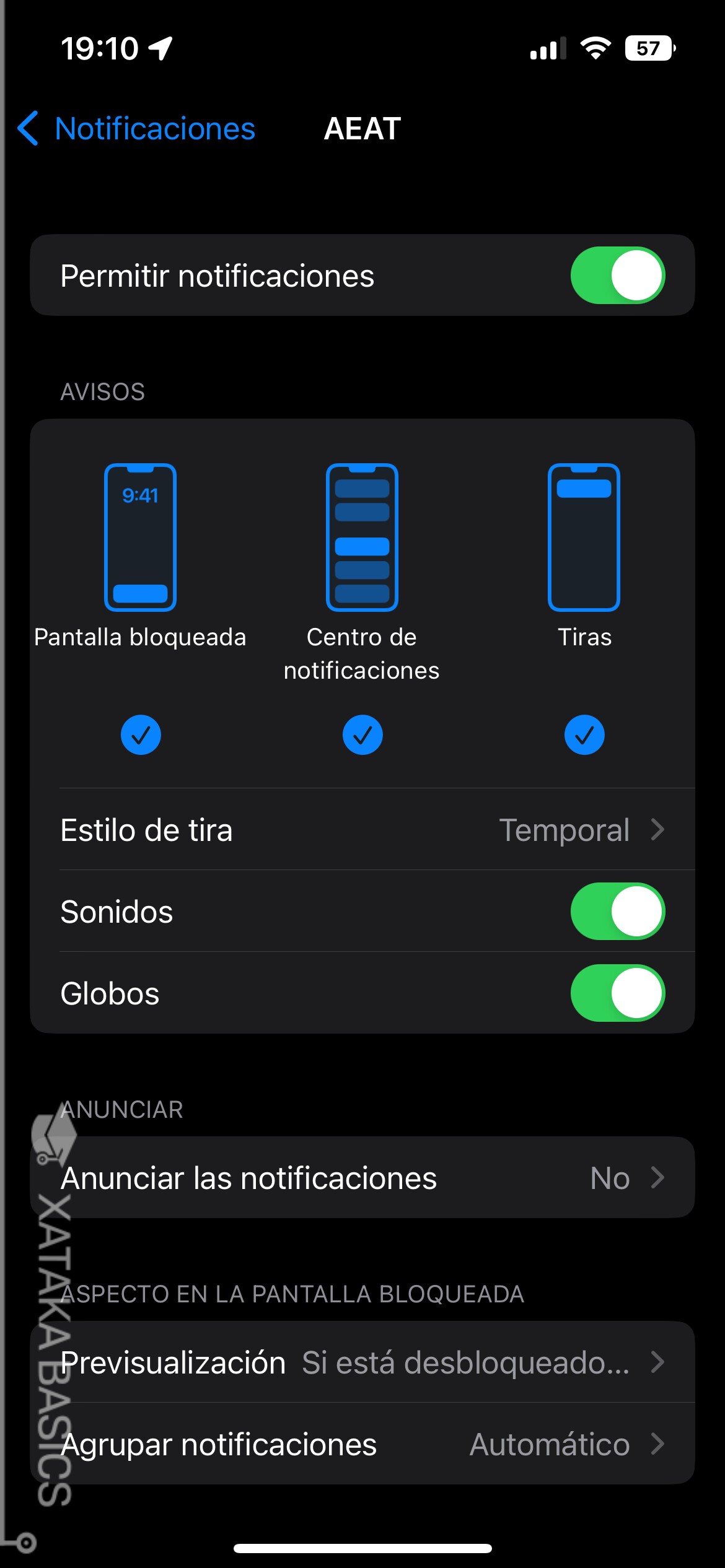Open Agrupar notificaciones settings
The image size is (725, 1568).
point(362,1444)
